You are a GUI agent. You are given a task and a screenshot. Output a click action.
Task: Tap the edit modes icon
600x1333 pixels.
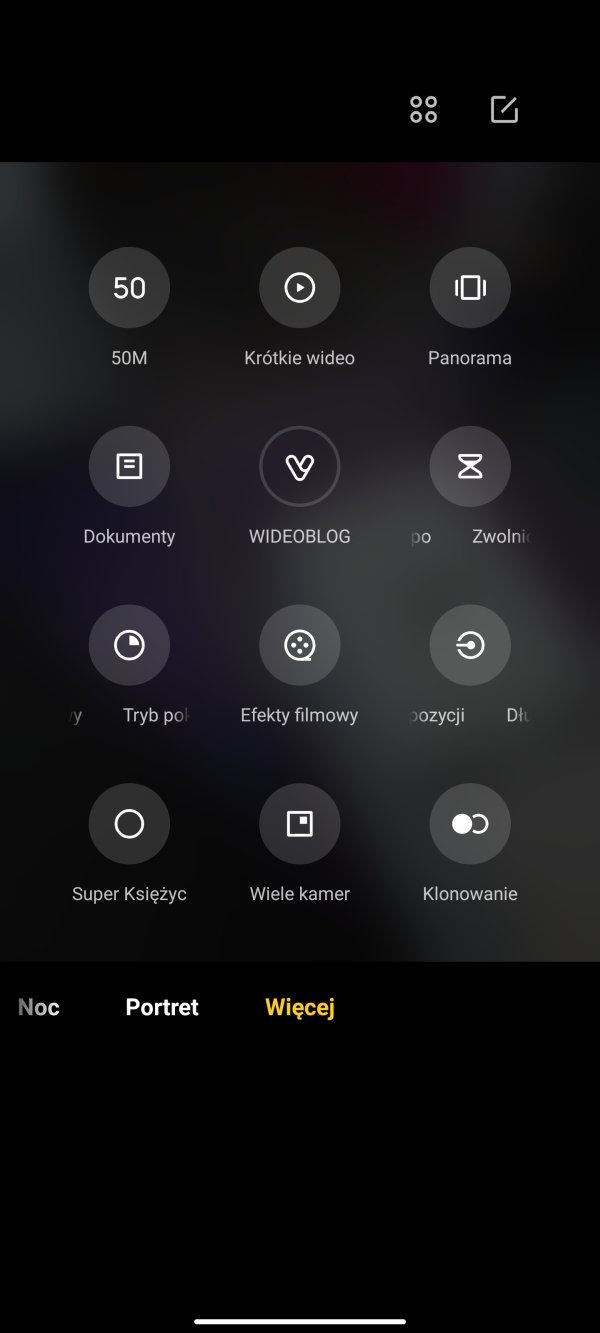tap(504, 110)
